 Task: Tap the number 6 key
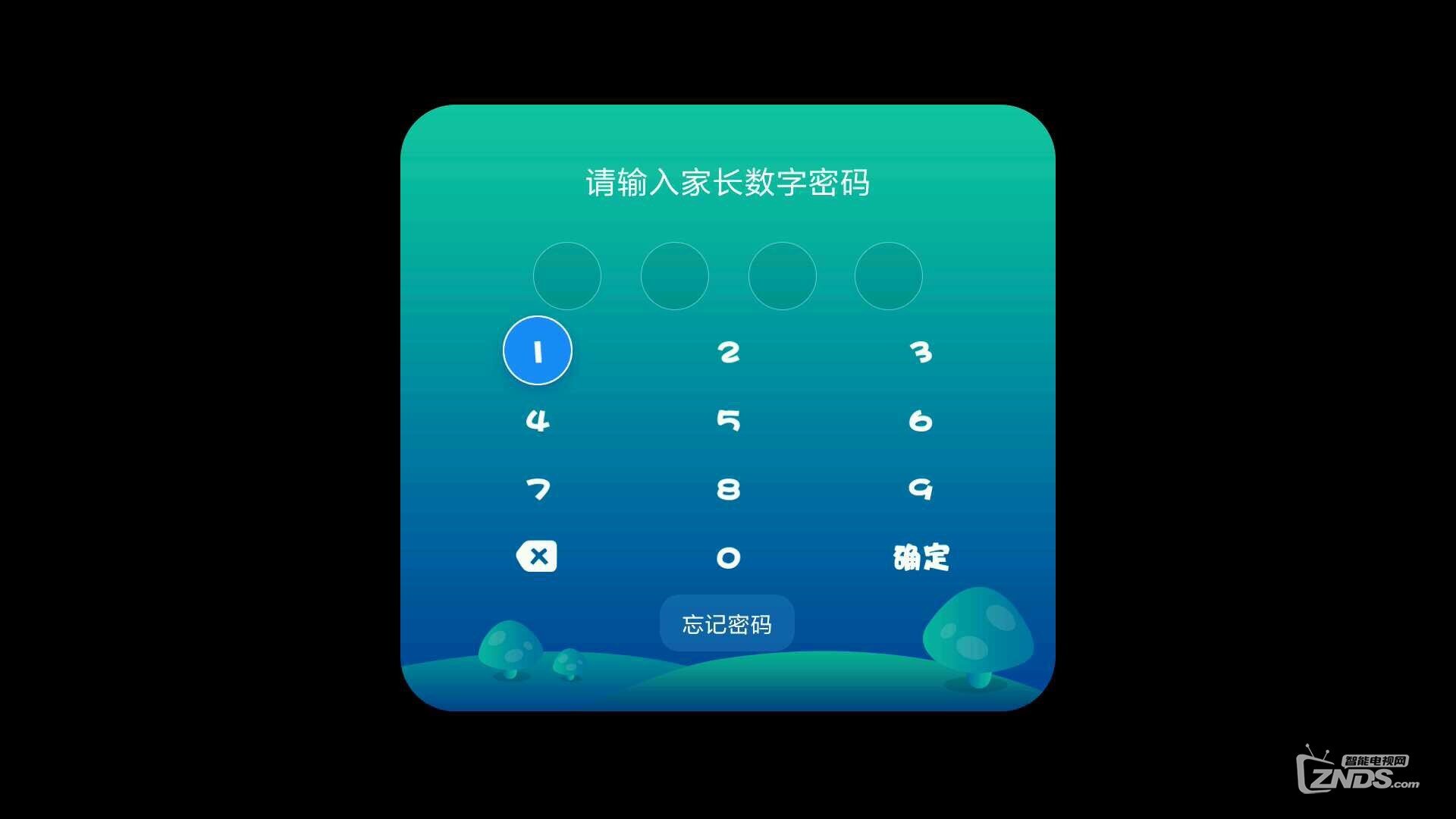(921, 420)
